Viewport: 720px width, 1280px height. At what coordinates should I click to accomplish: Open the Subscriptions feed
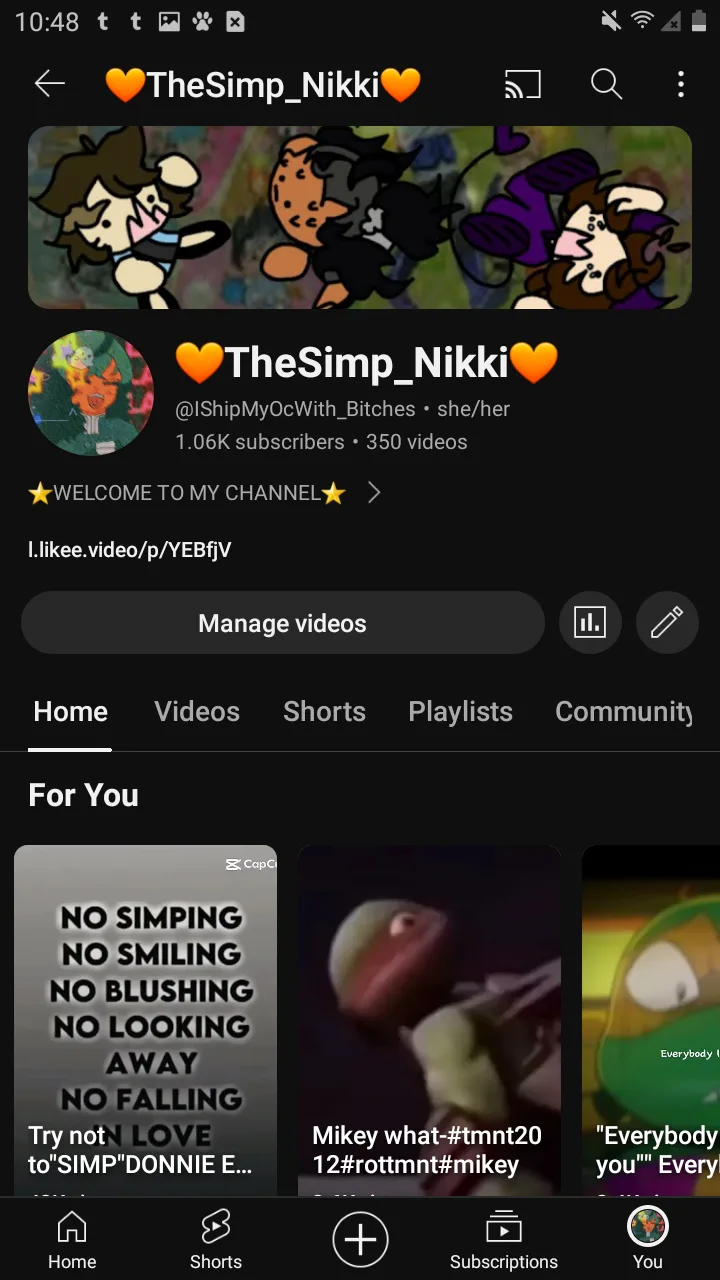tap(504, 1240)
